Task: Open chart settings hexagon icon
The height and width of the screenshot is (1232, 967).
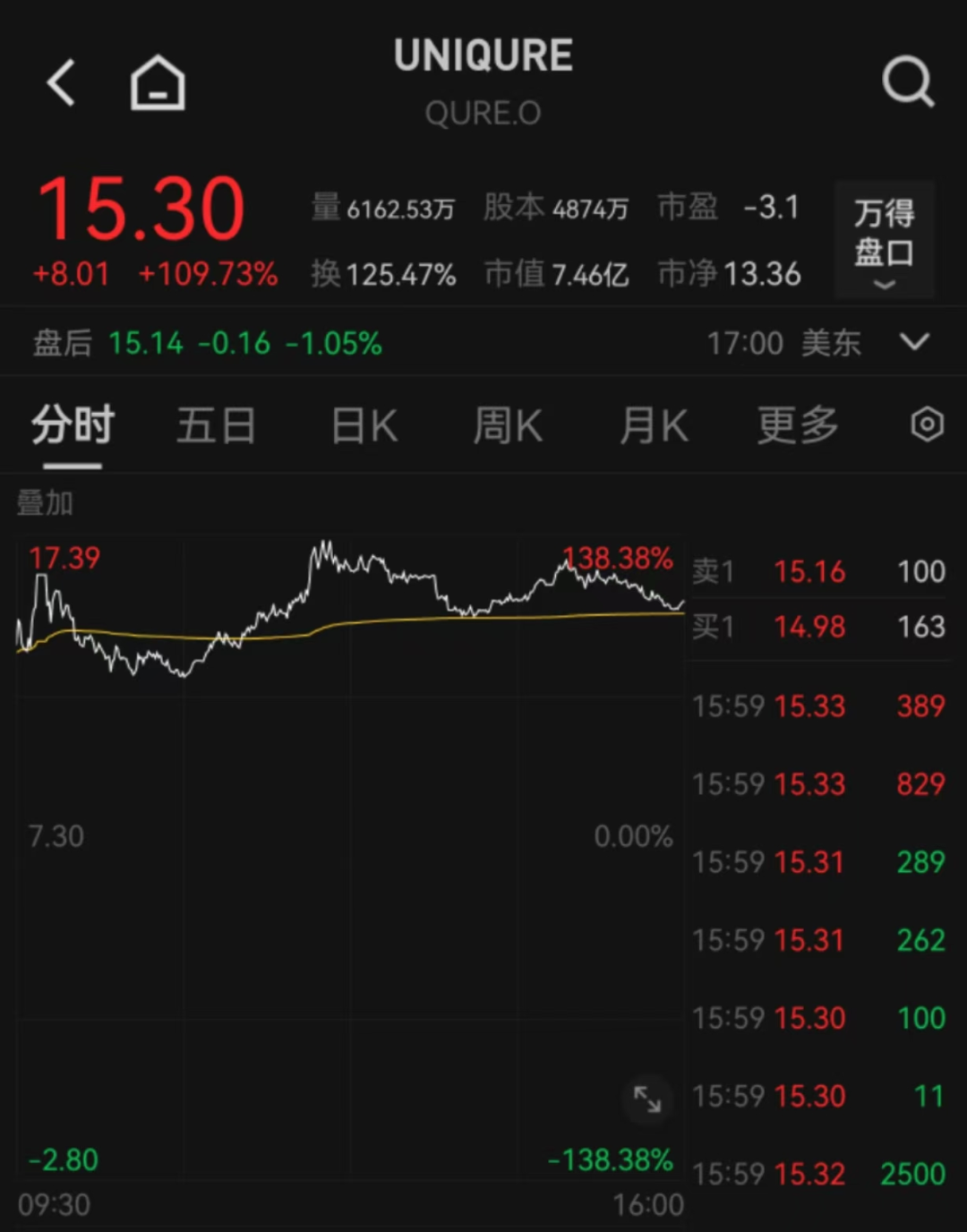Action: [927, 424]
